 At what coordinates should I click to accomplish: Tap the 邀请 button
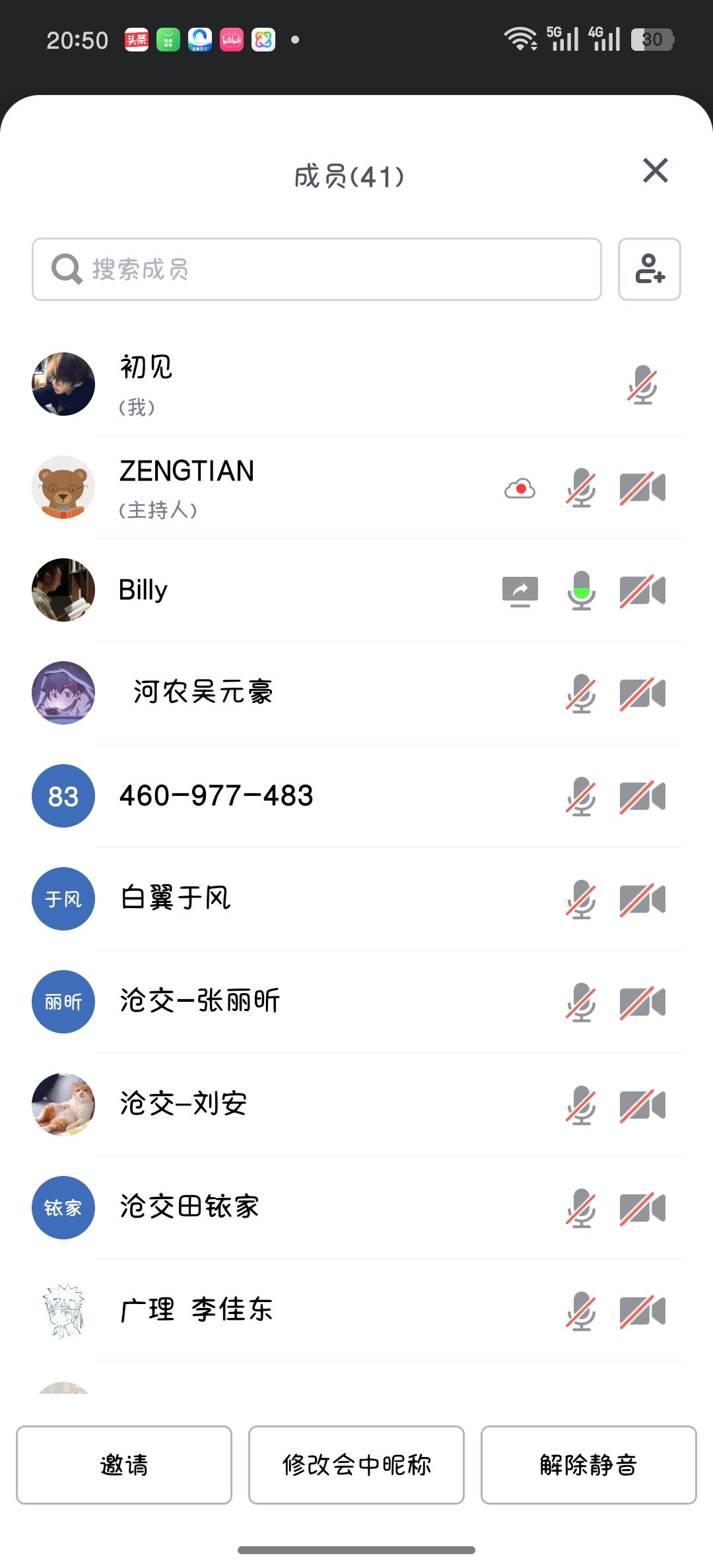pyautogui.click(x=124, y=1465)
